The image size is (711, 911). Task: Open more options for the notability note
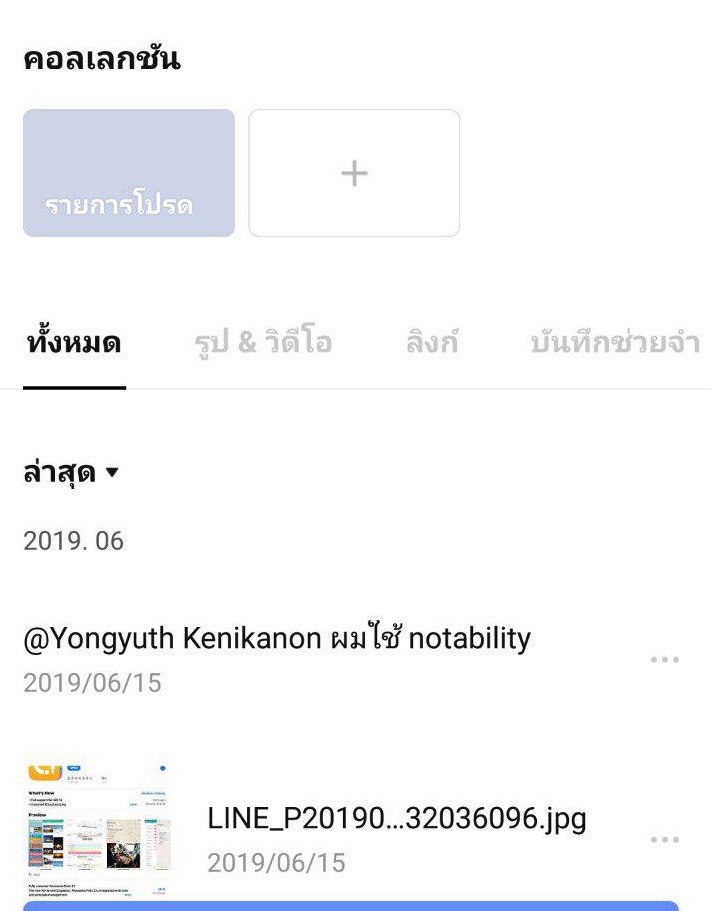pyautogui.click(x=665, y=660)
